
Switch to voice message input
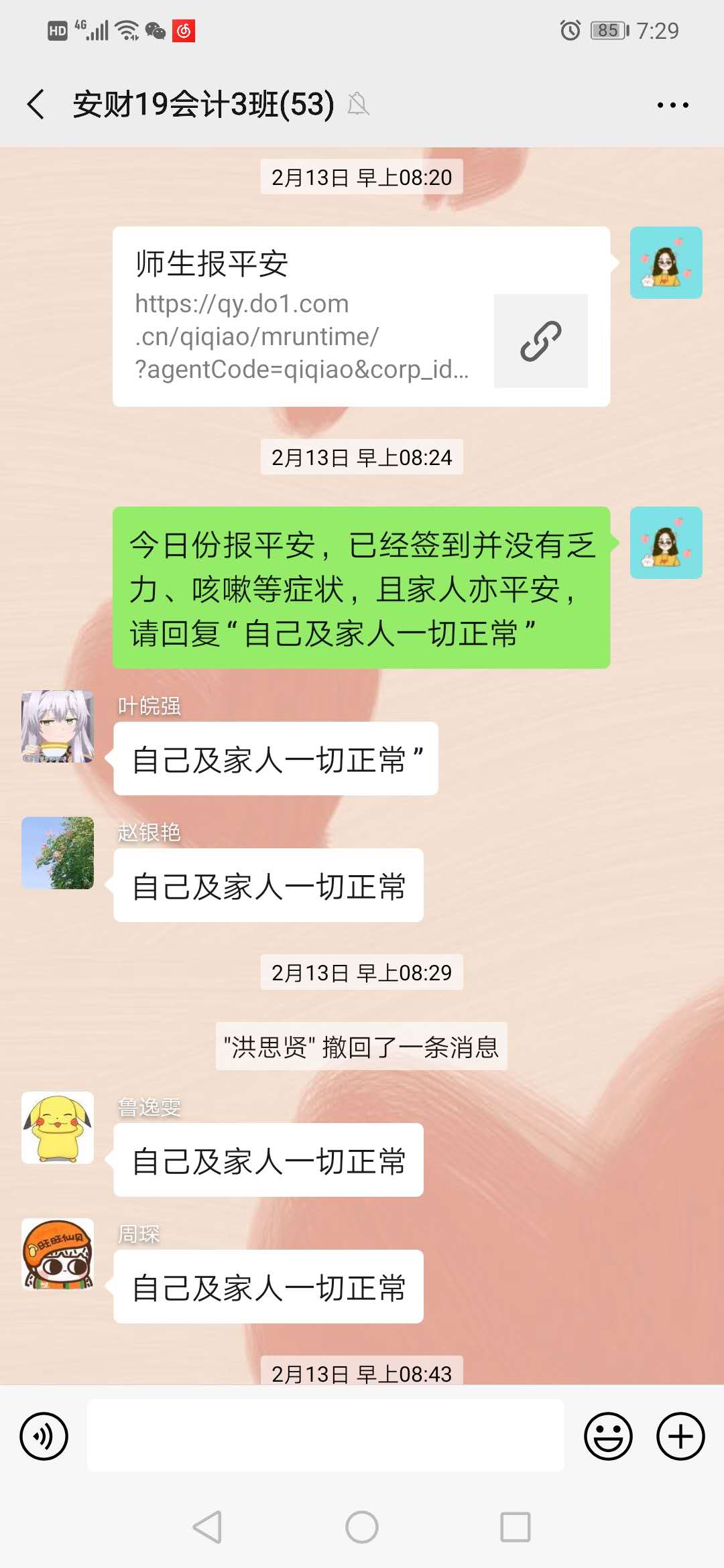click(x=44, y=1436)
